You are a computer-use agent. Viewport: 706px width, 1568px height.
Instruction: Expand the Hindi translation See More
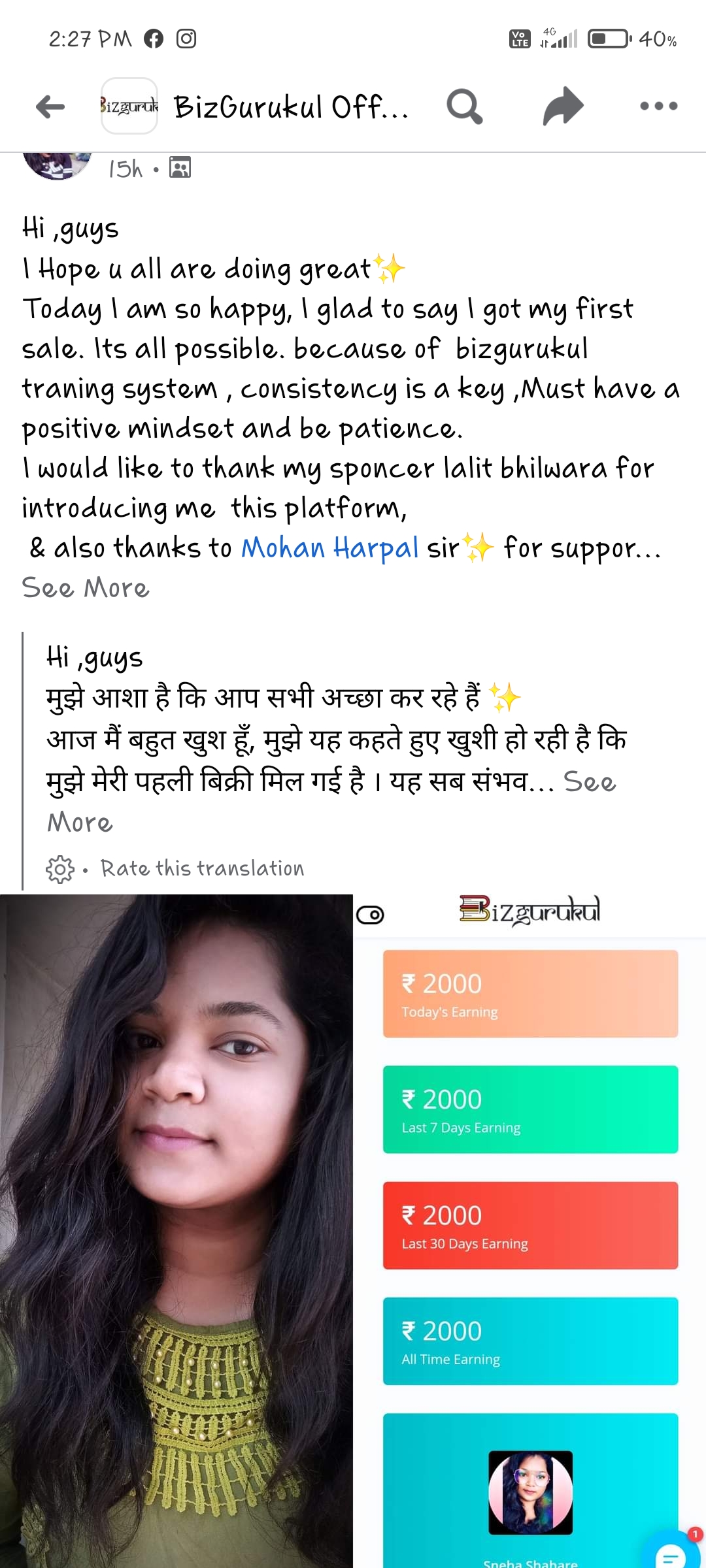589,782
